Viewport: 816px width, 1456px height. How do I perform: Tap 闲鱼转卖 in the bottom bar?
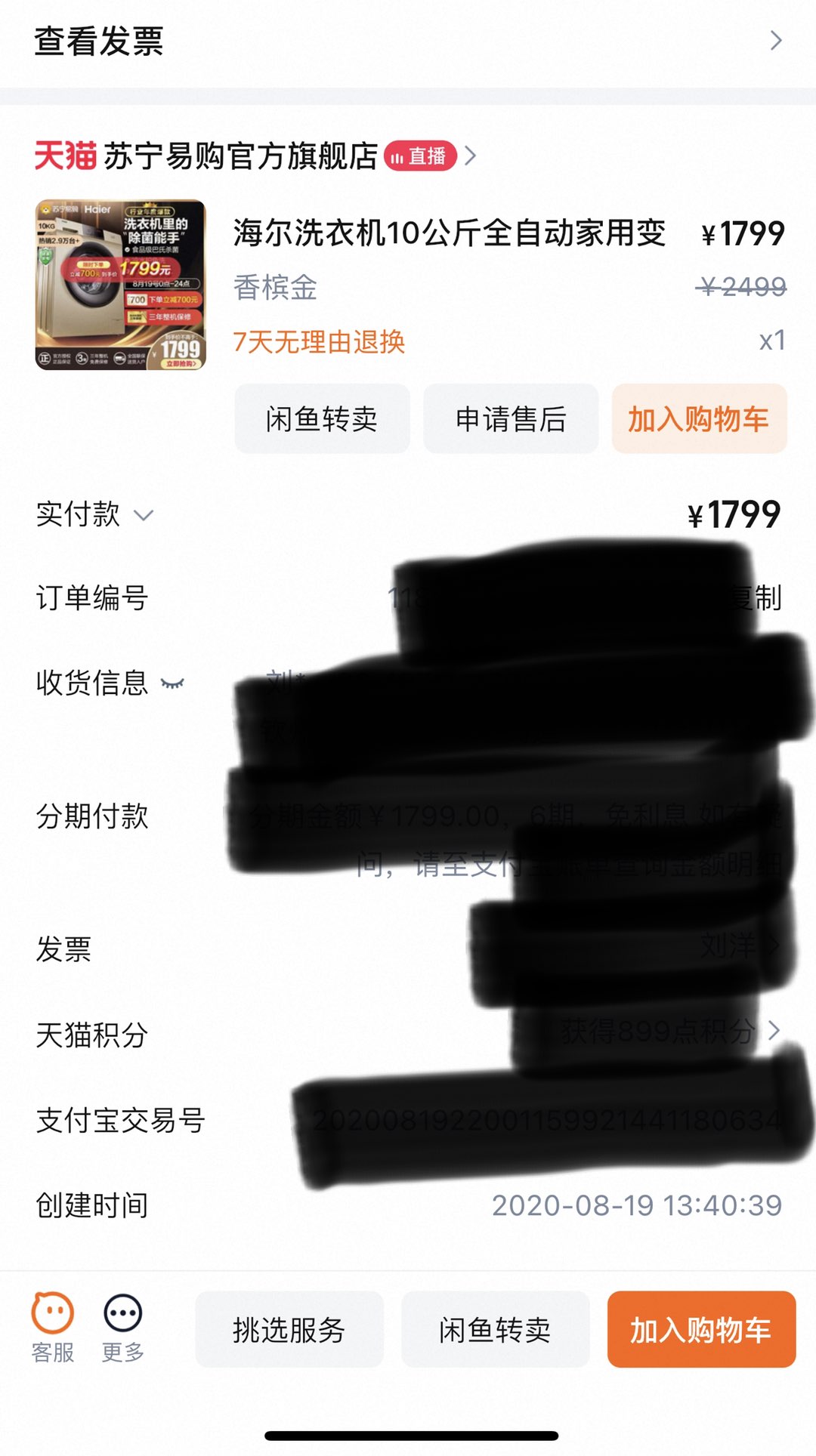495,1329
